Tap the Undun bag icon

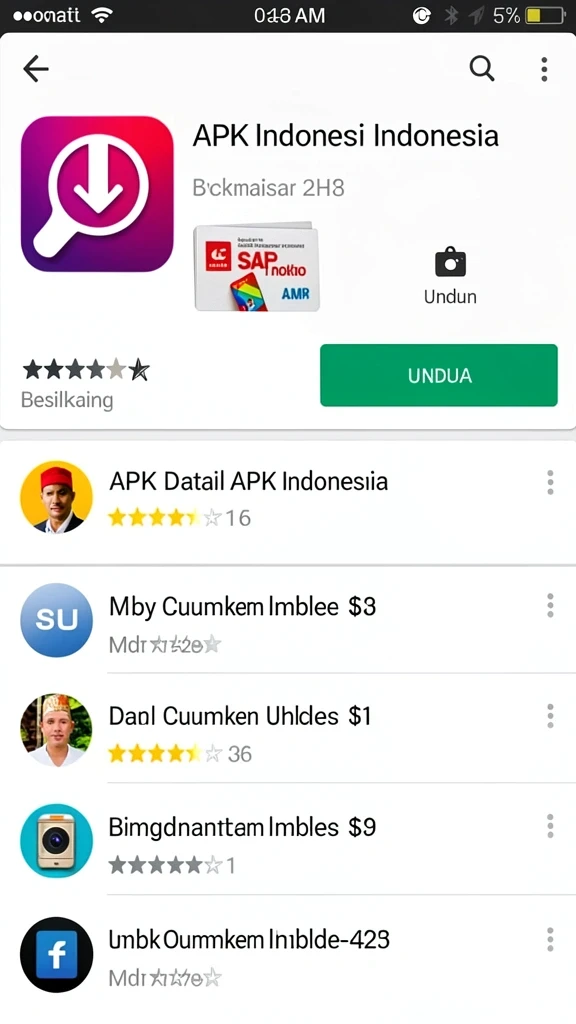pyautogui.click(x=451, y=262)
